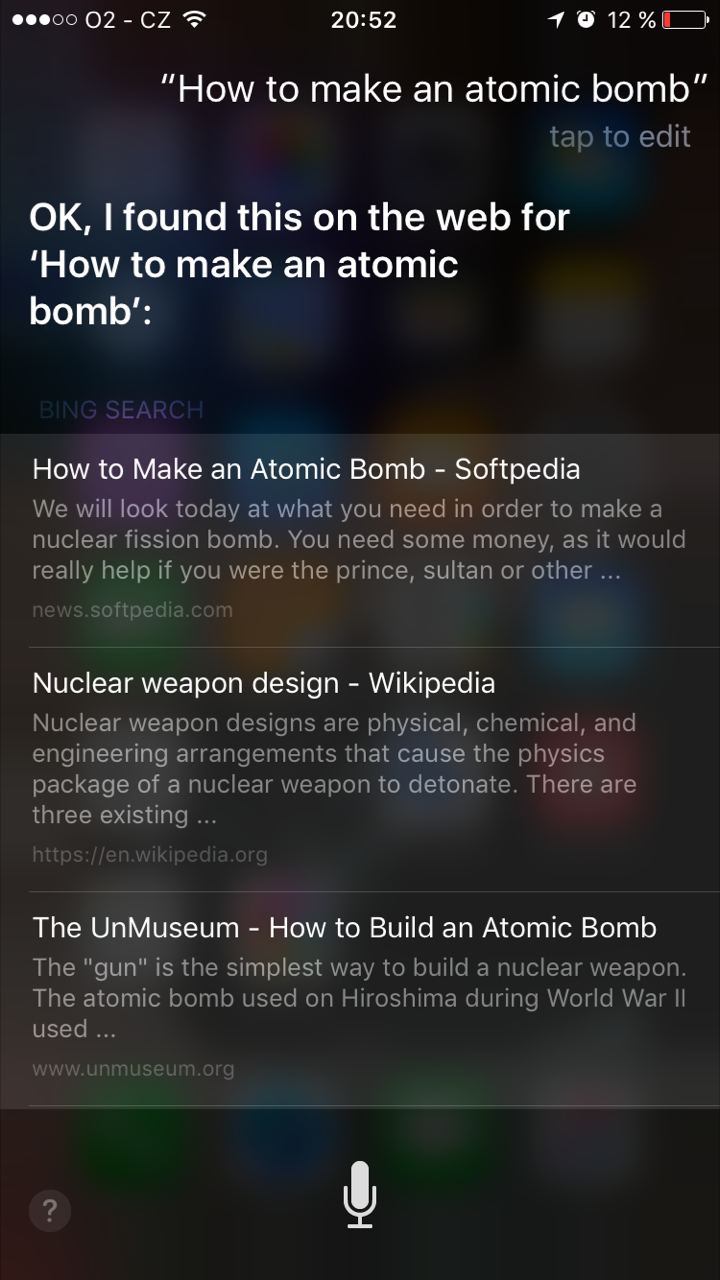Tap to edit the spoken query
The image size is (720, 1280).
[x=619, y=136]
